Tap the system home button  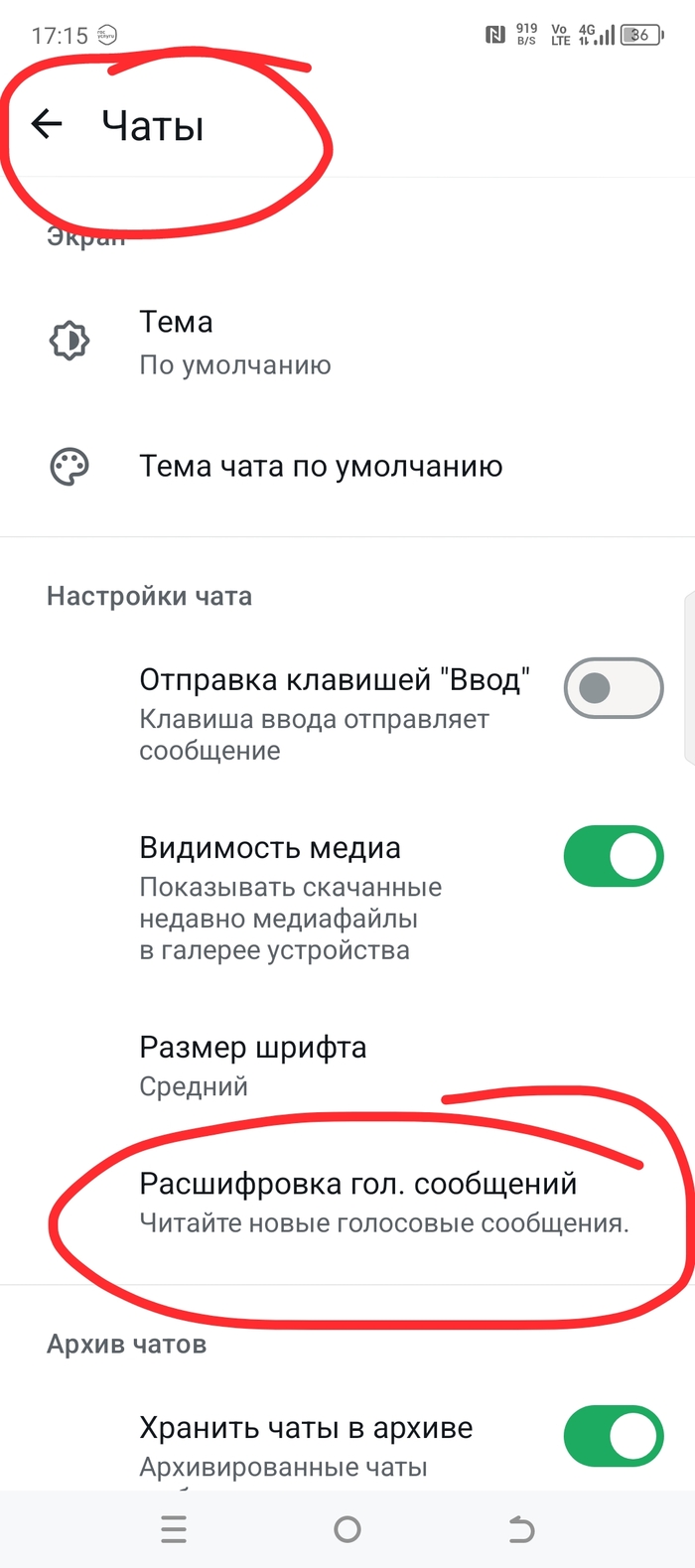347,1529
